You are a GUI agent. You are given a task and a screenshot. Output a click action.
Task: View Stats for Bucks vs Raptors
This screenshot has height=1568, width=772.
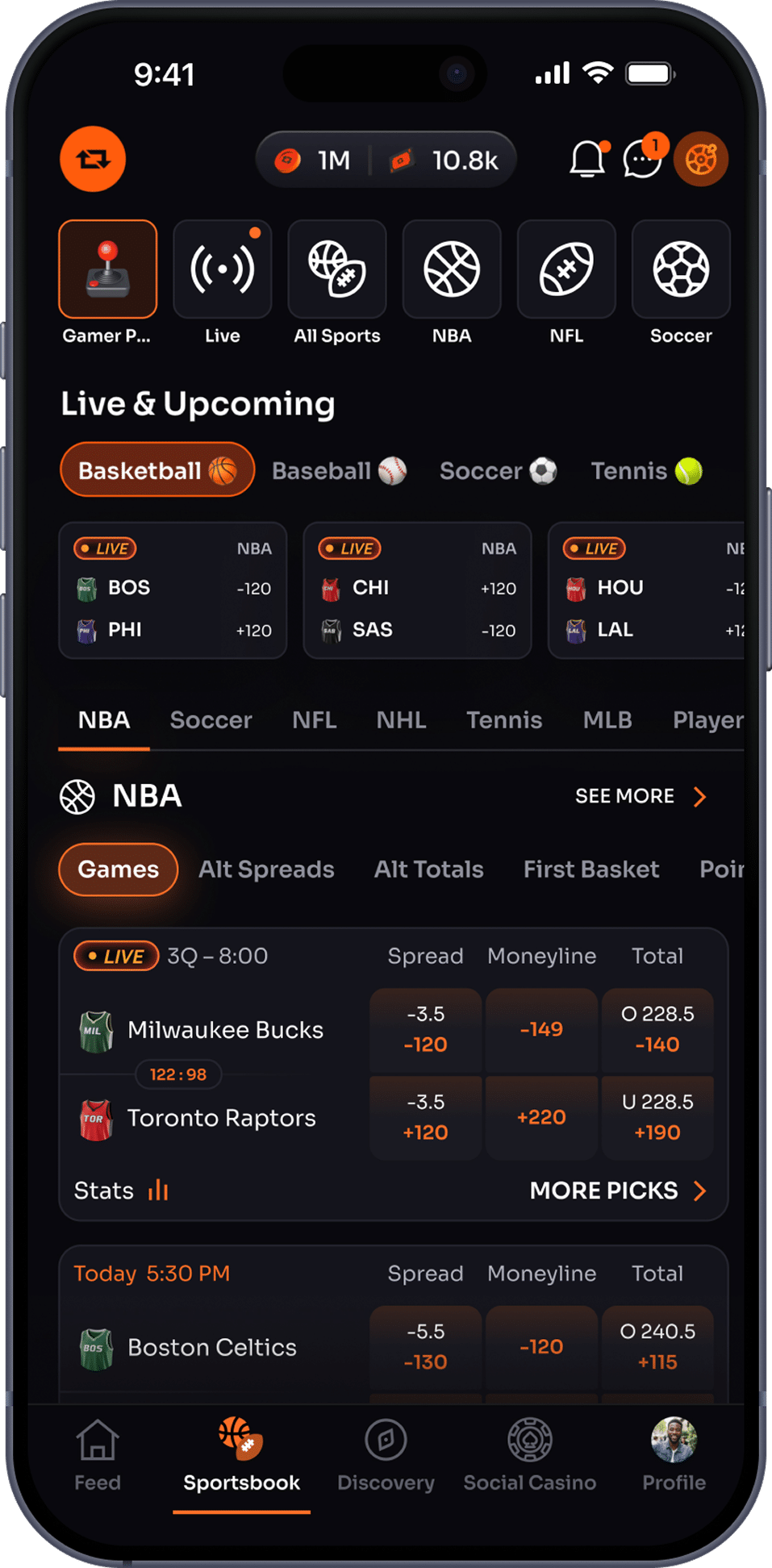121,1191
